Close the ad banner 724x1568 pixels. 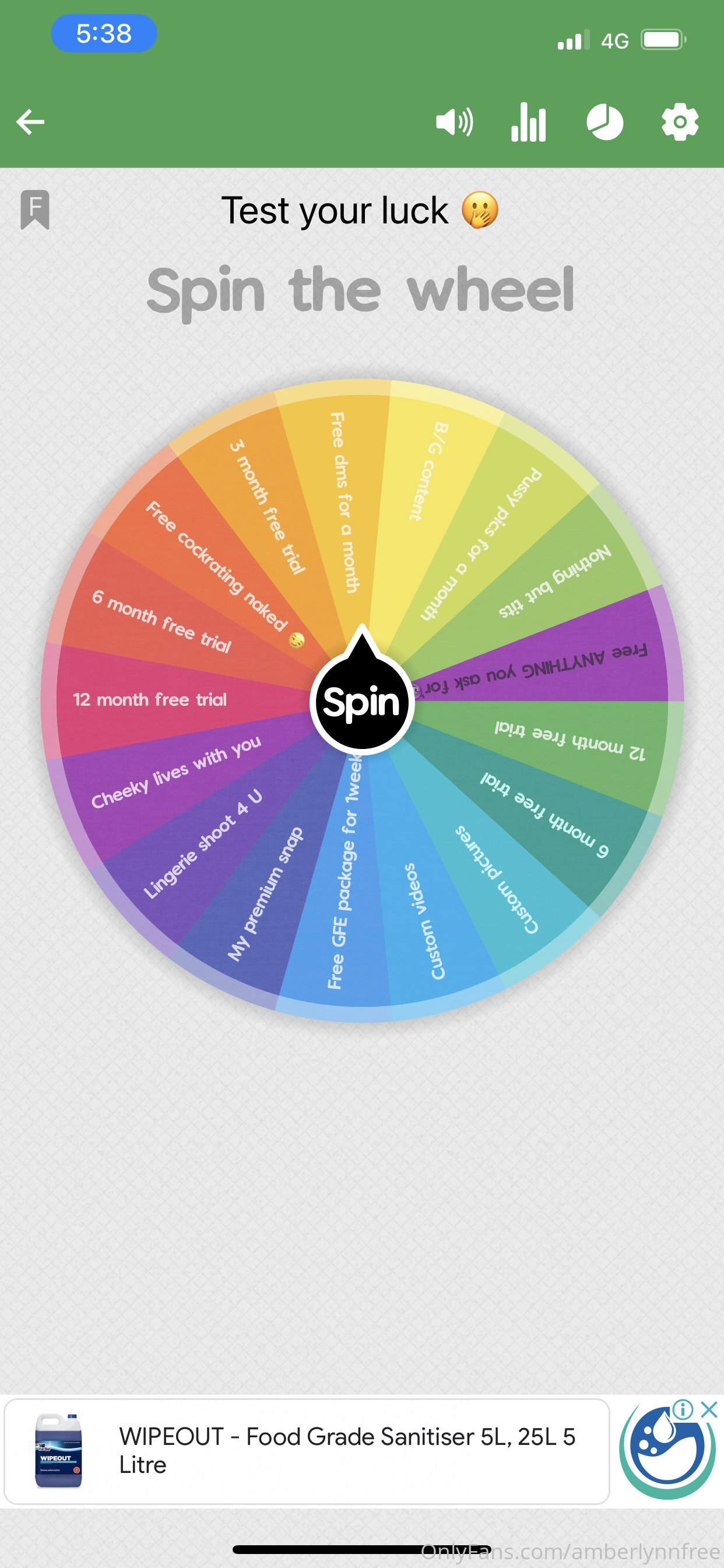(x=709, y=1410)
